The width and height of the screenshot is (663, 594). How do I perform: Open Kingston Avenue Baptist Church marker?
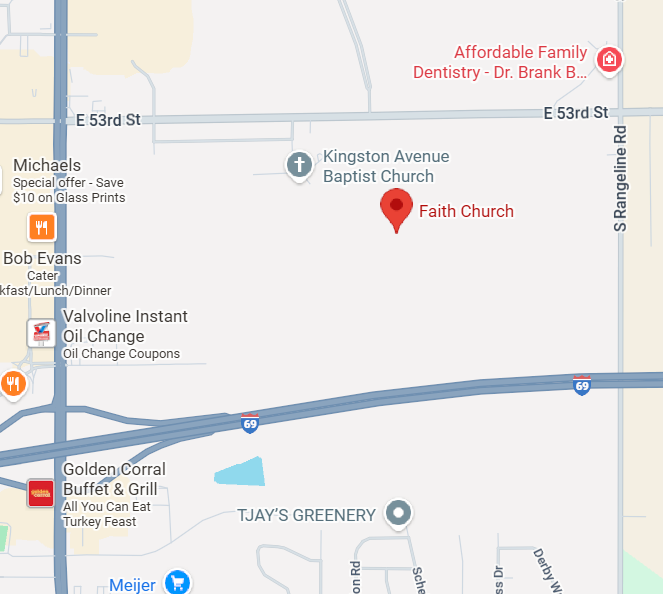coord(298,166)
